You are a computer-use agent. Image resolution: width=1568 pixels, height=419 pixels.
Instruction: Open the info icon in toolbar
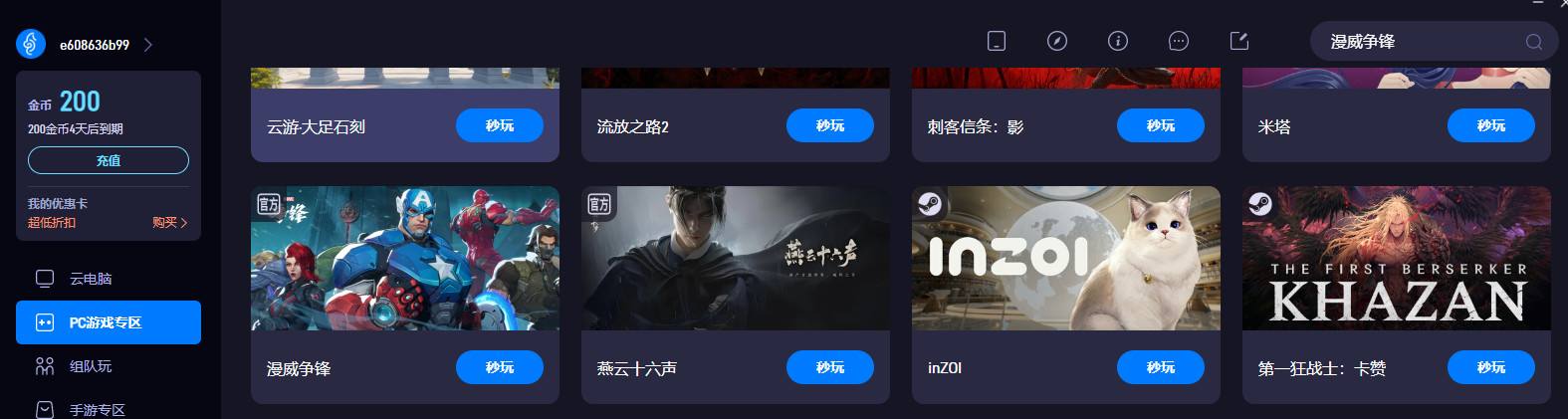pyautogui.click(x=1118, y=41)
